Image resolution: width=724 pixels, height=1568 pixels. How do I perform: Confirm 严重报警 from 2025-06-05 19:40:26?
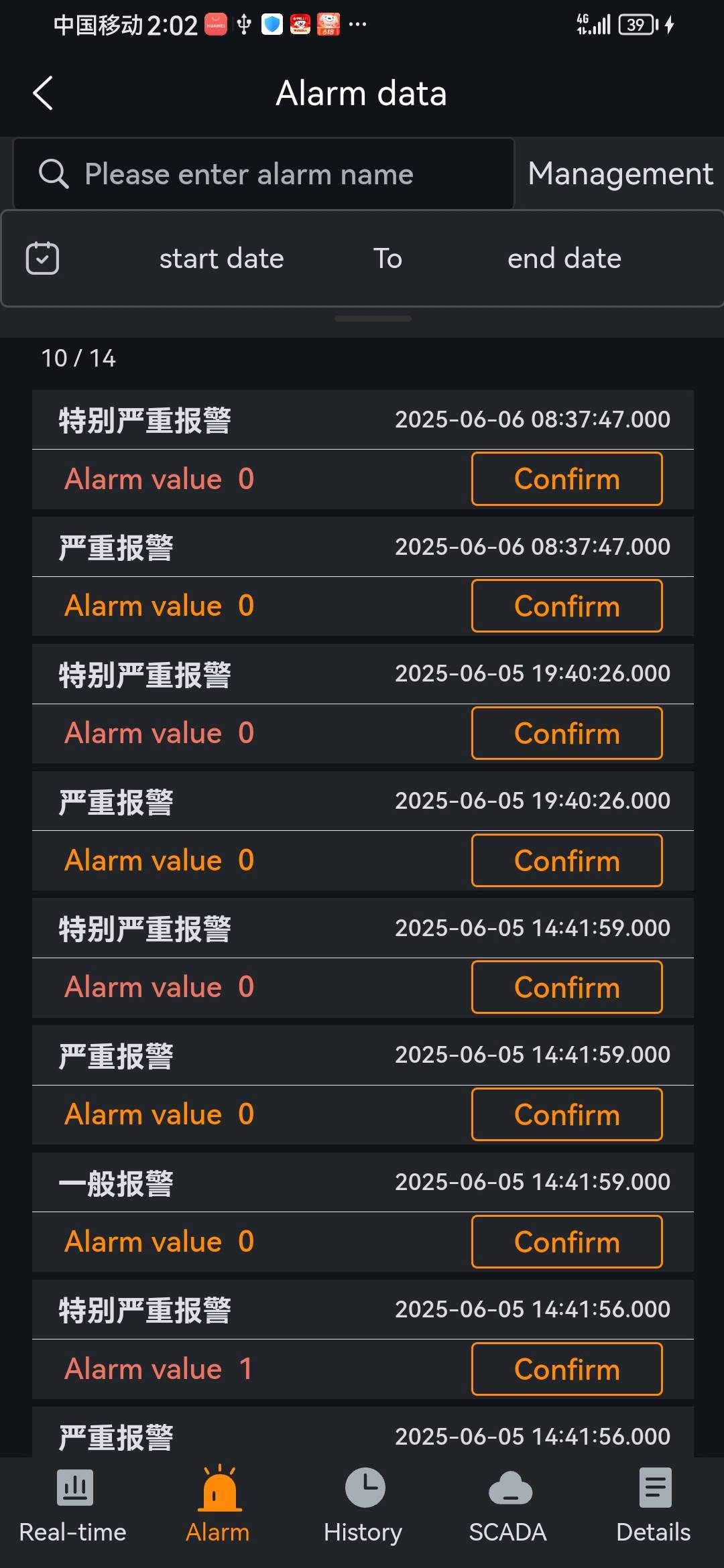(567, 860)
